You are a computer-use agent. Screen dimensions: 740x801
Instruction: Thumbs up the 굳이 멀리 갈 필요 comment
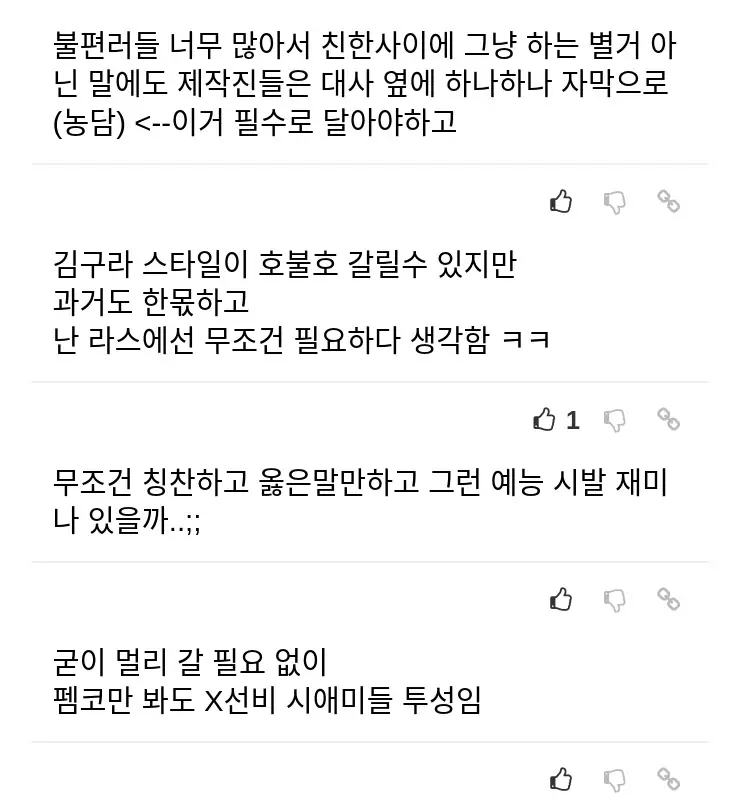[561, 779]
